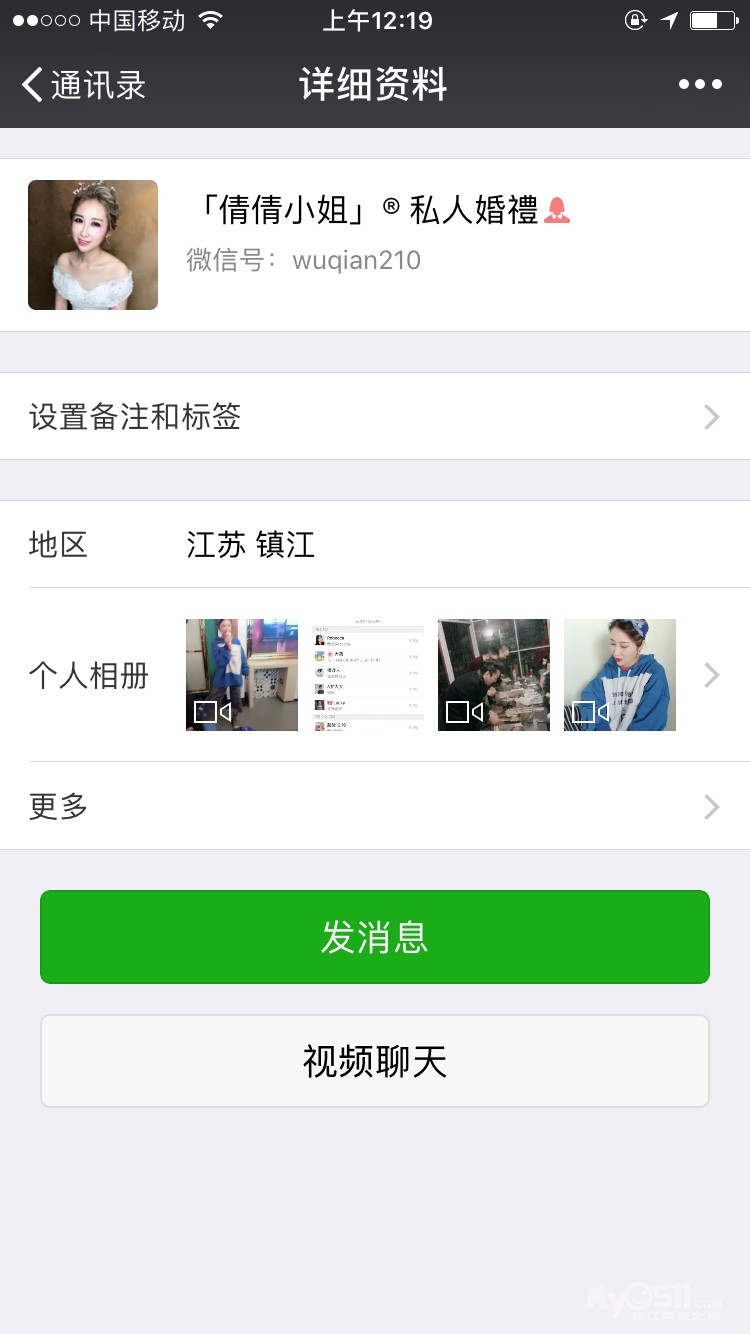The height and width of the screenshot is (1334, 750).
Task: Go back to 通讯录 contacts list
Action: 84,85
